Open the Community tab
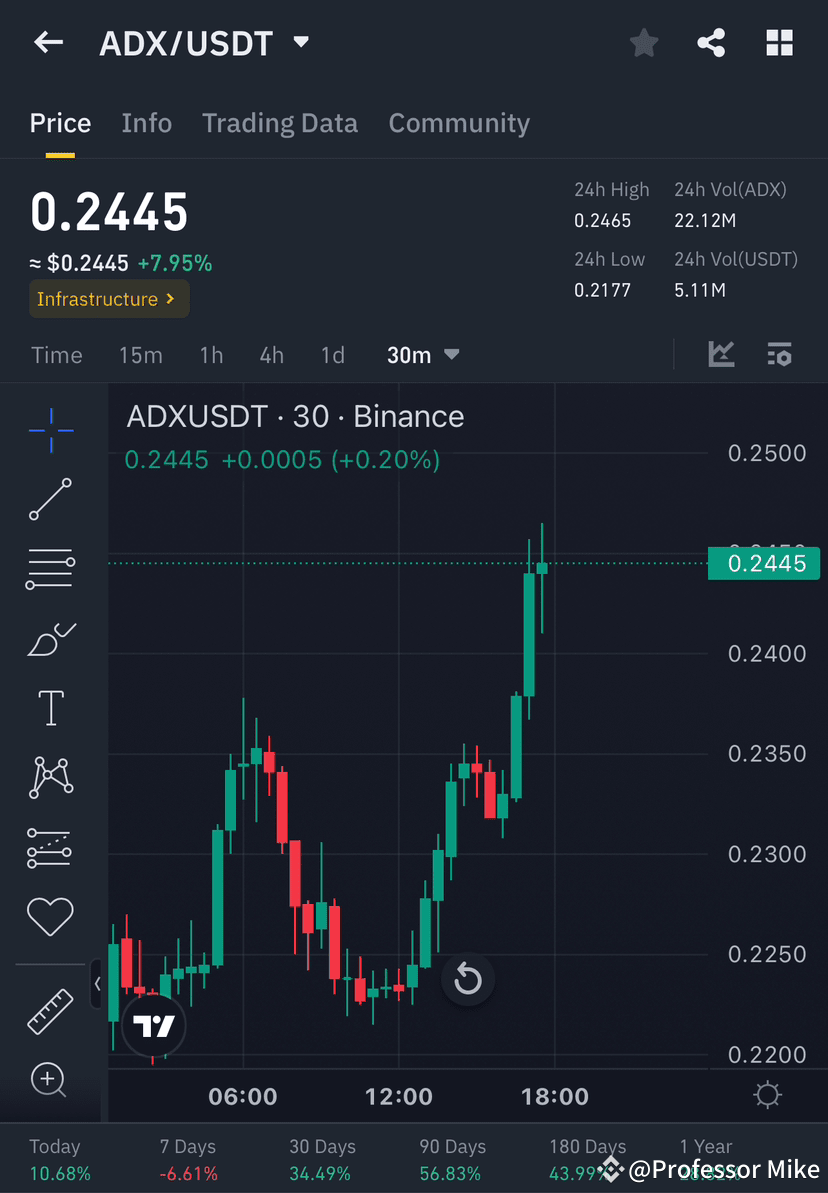The image size is (828, 1193). (459, 122)
